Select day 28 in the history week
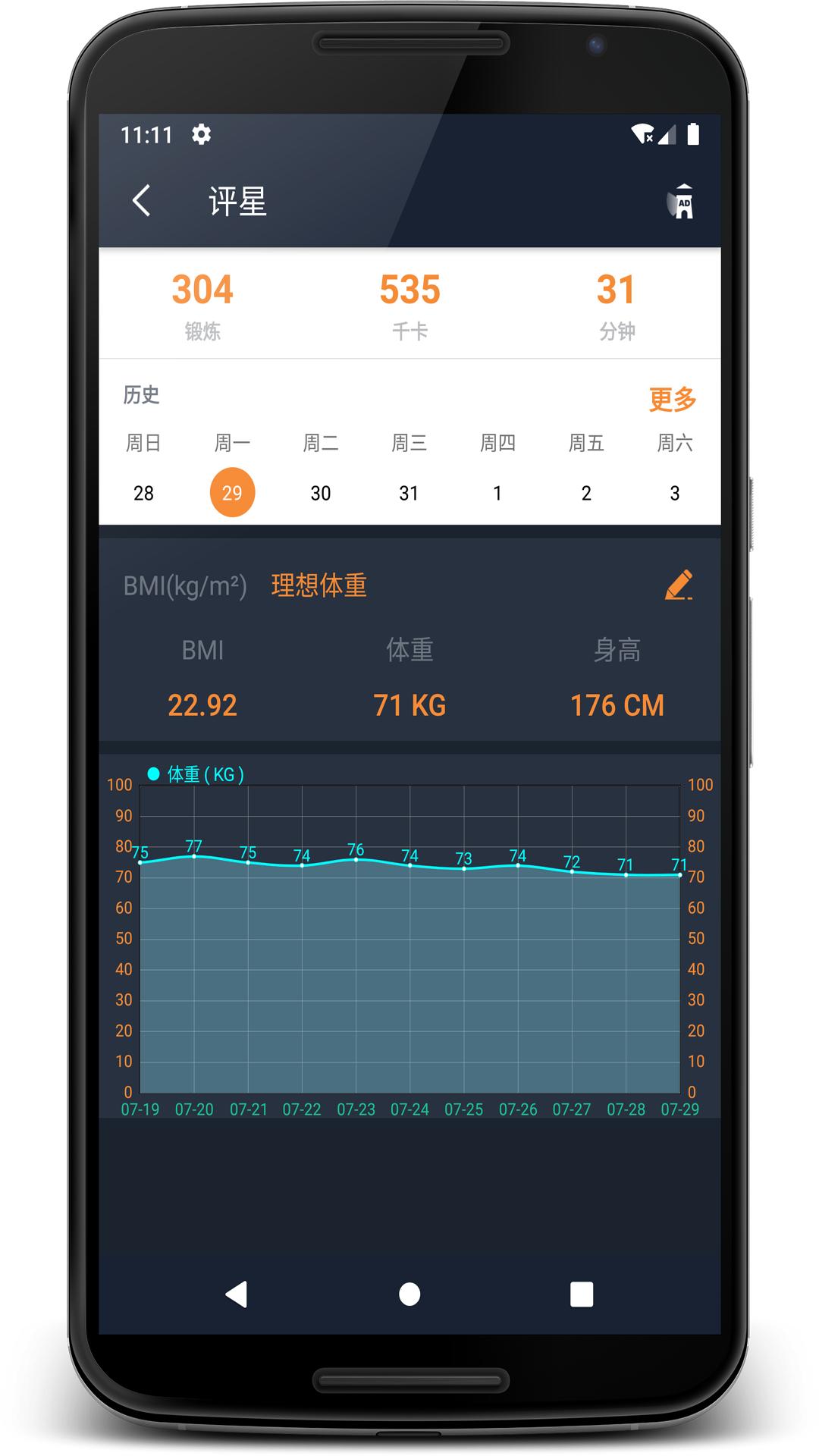819x1456 pixels. pos(143,493)
